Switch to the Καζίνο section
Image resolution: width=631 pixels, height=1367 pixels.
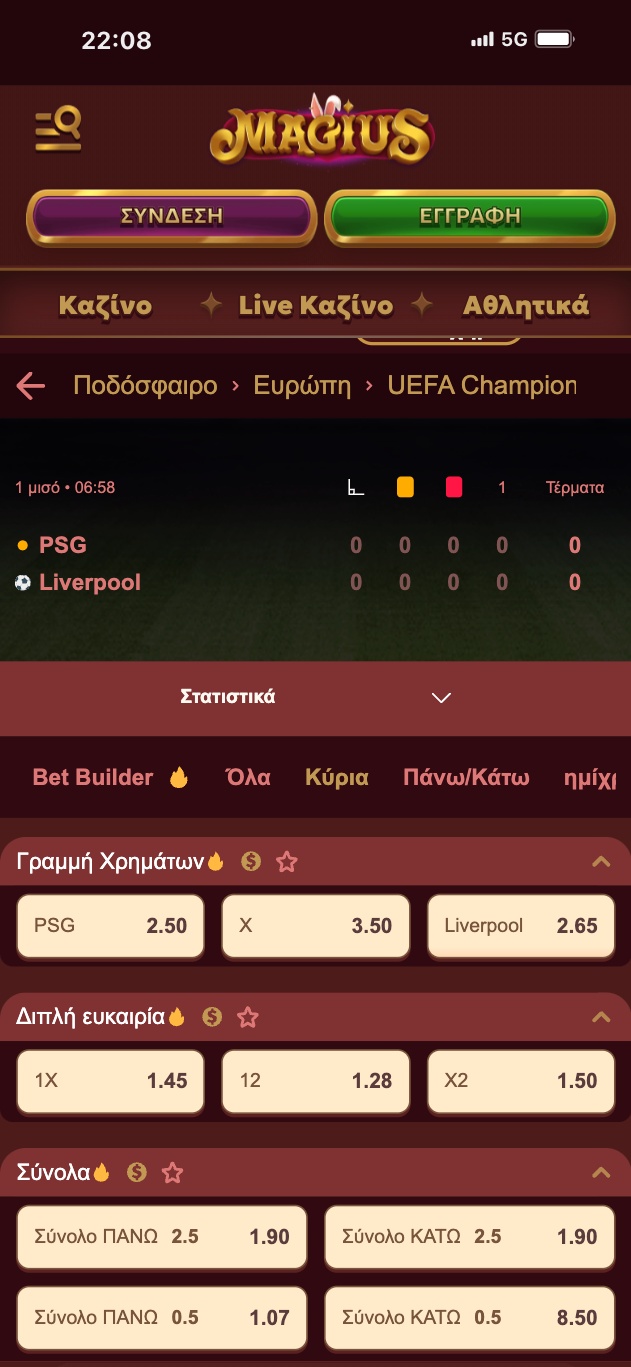105,305
